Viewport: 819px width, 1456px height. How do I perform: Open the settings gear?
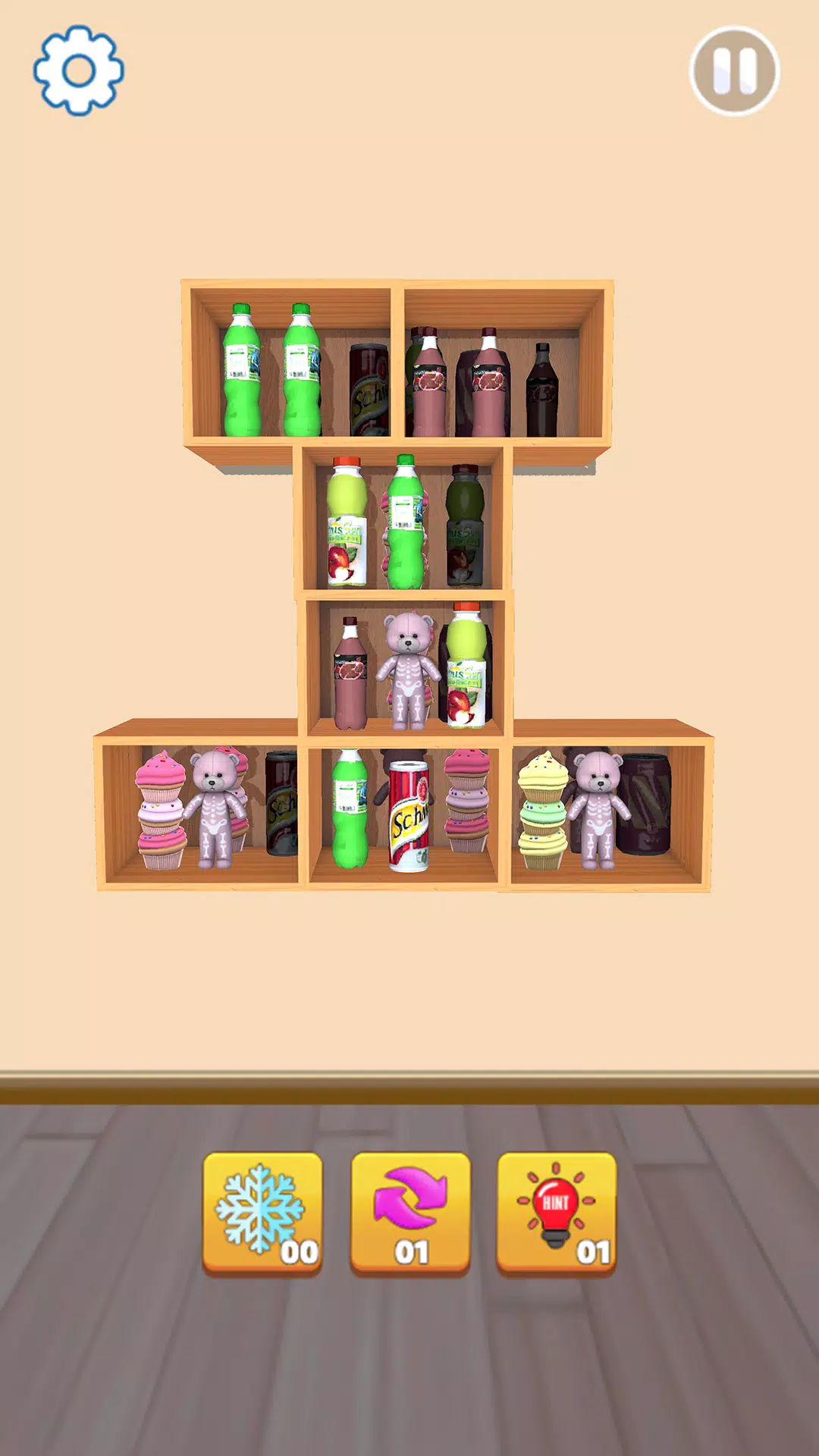79,71
